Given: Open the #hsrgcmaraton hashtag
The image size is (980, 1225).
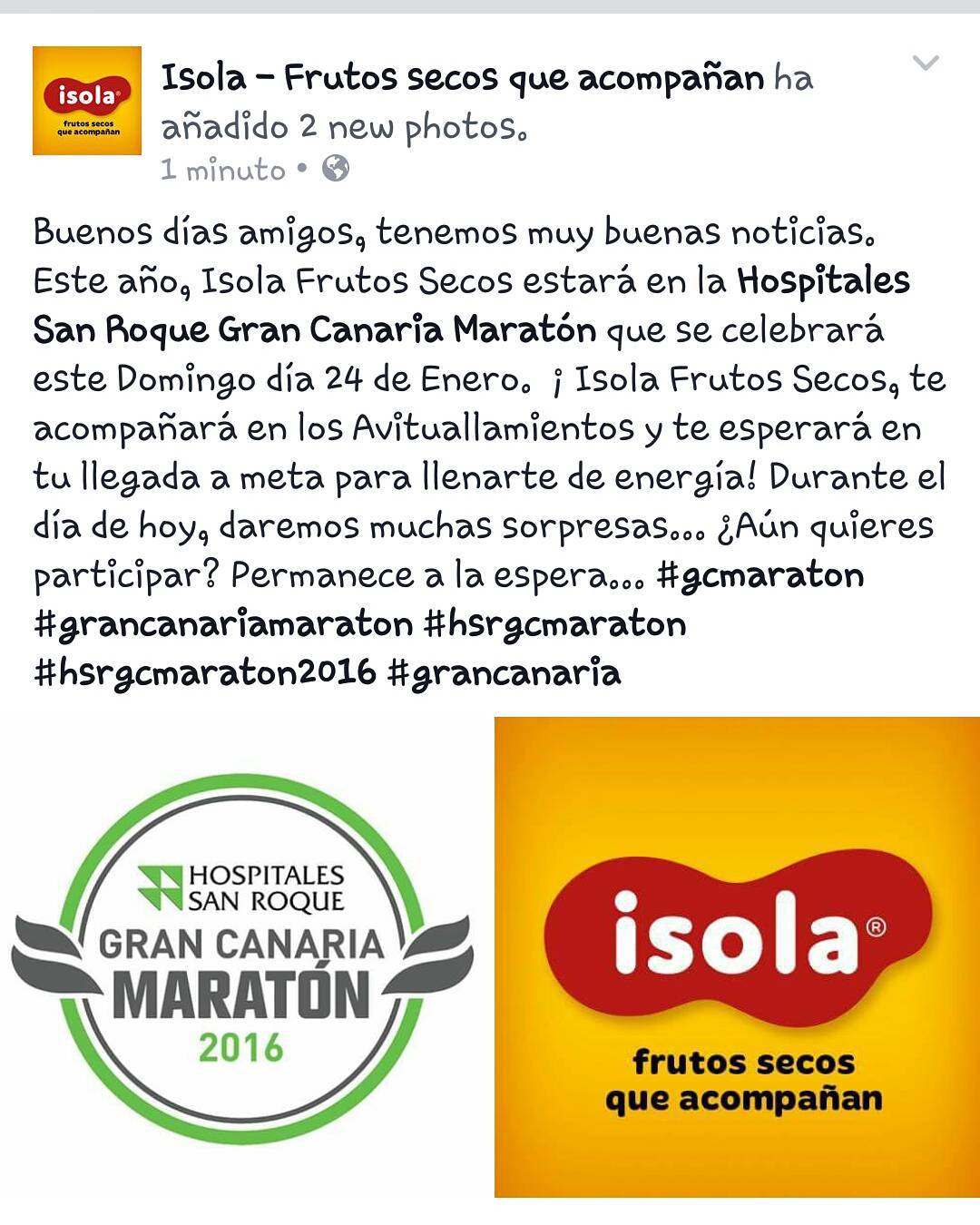Looking at the screenshot, I should pos(554,625).
